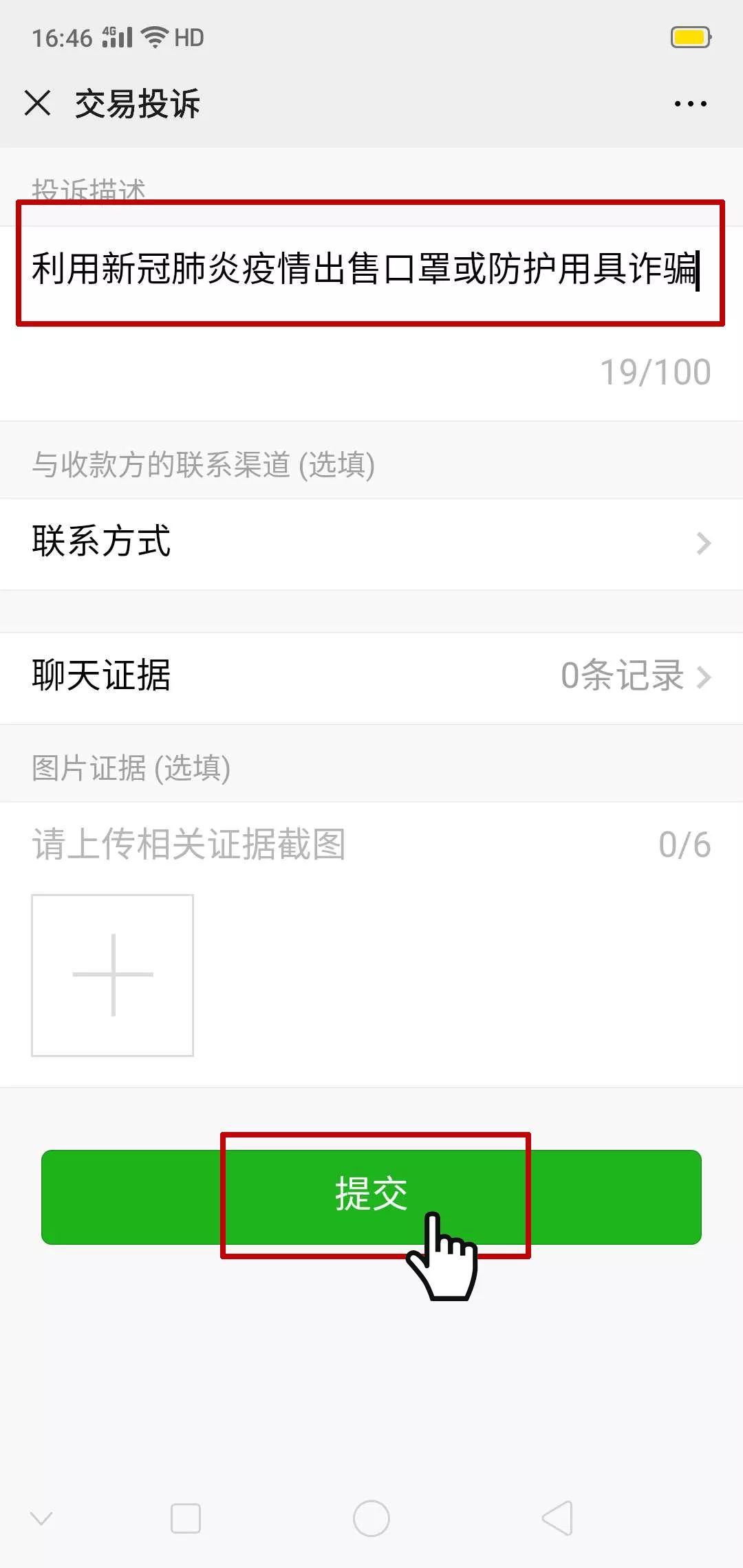This screenshot has height=1568, width=743.
Task: Open the 联系方式 row
Action: coord(371,543)
